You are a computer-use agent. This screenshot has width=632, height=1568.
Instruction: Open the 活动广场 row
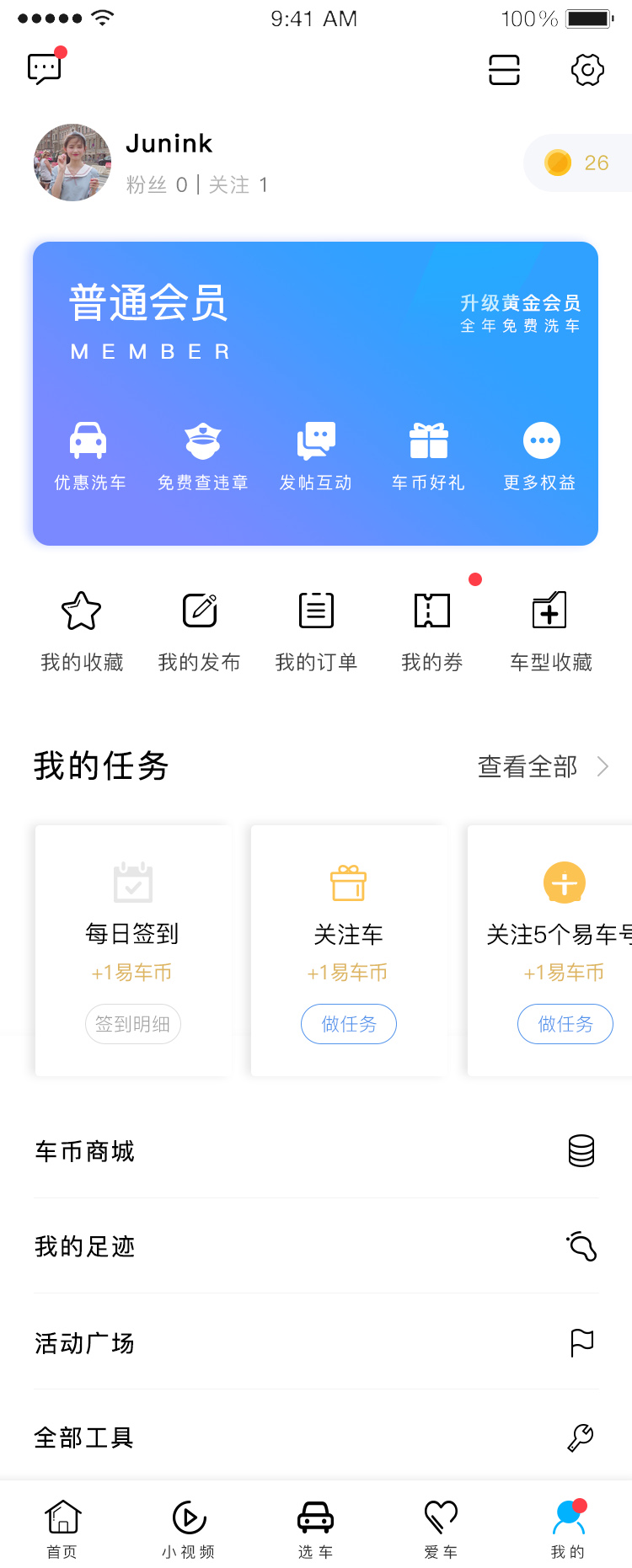[x=316, y=1342]
